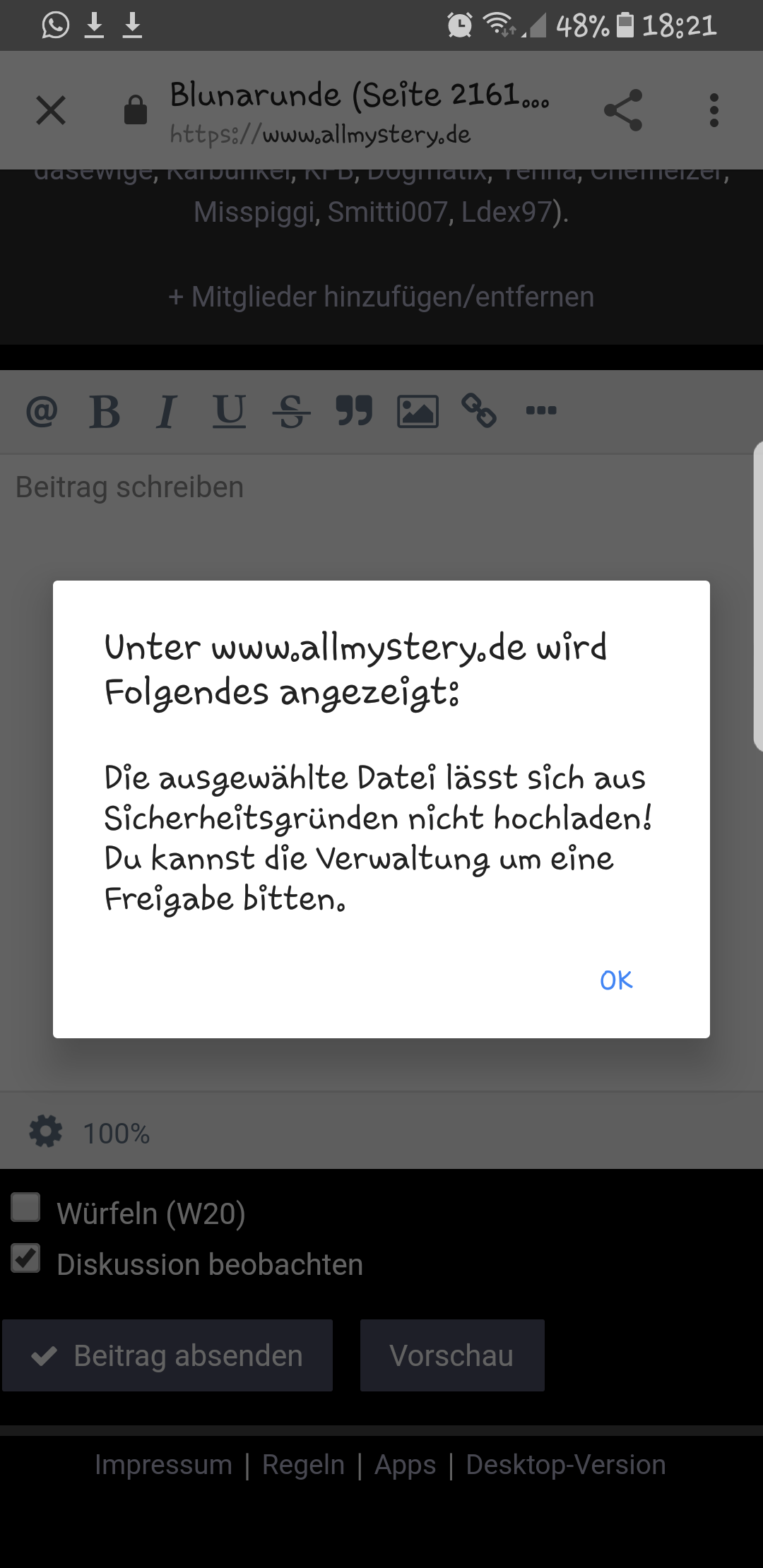Tap the mention @ toolbar icon
763x1568 pixels.
click(42, 411)
